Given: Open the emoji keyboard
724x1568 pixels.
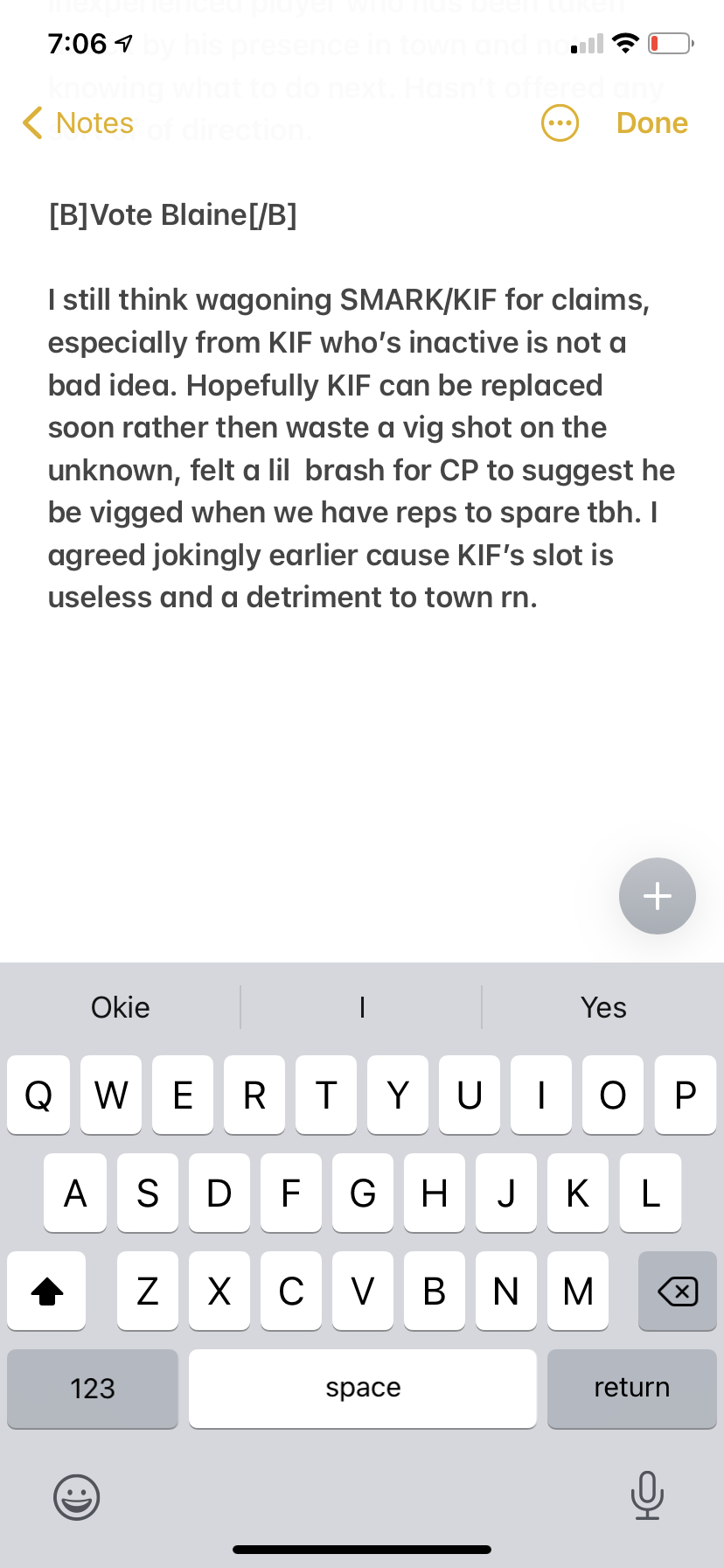Looking at the screenshot, I should (x=77, y=1496).
